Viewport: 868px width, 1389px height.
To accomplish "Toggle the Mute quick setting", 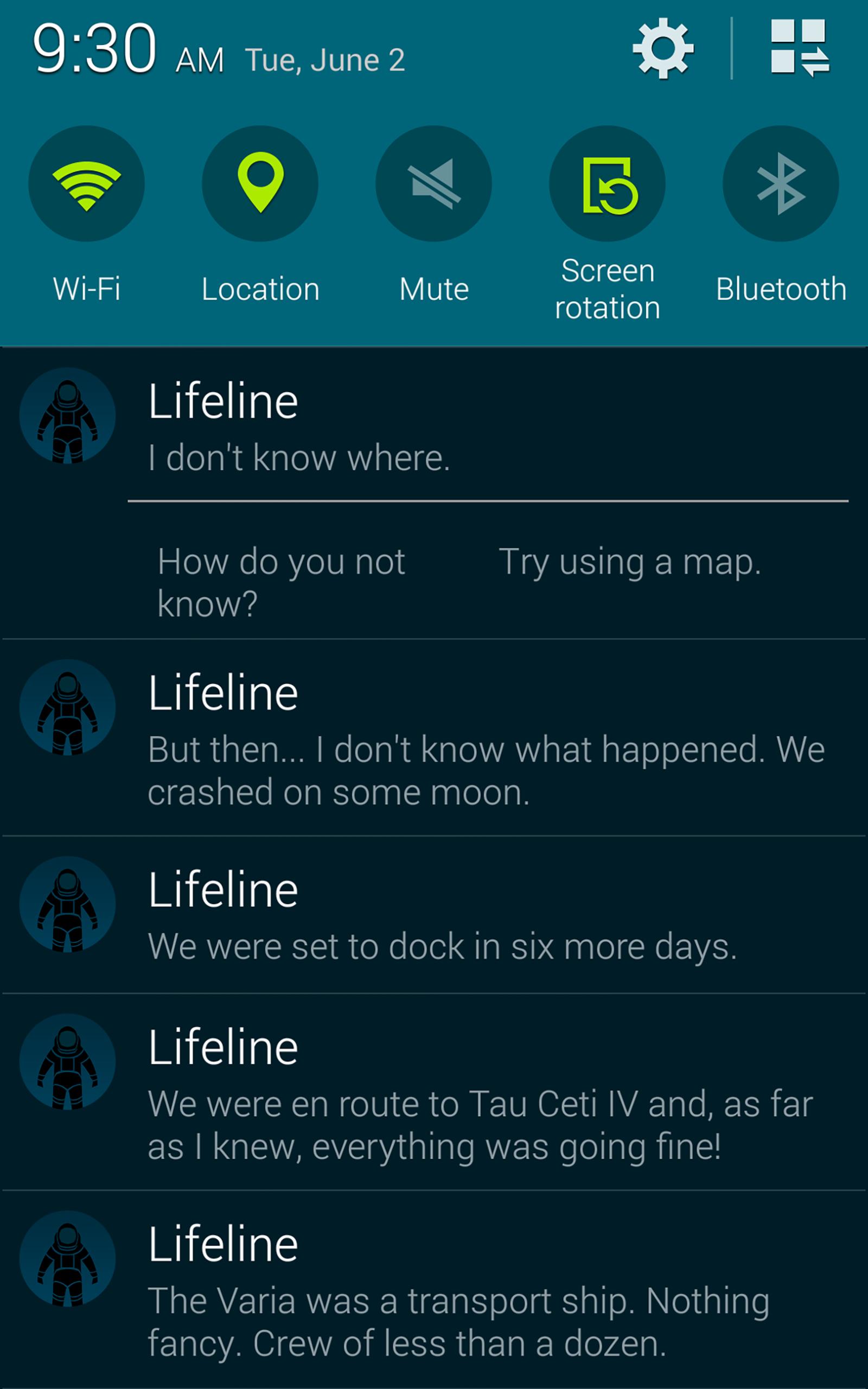I will point(434,184).
